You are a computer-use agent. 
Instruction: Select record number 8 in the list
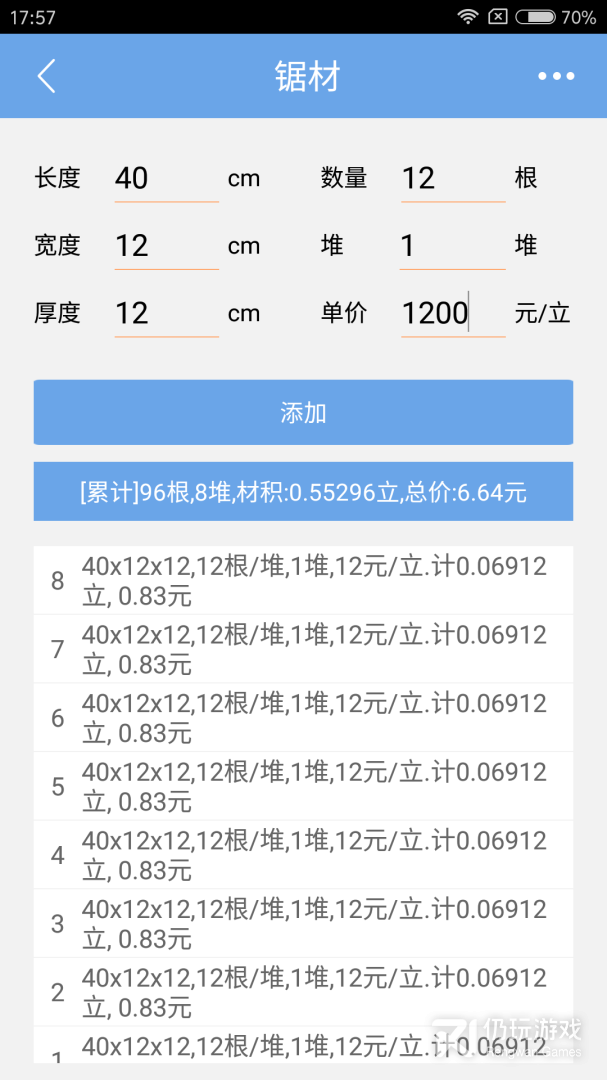pyautogui.click(x=303, y=581)
